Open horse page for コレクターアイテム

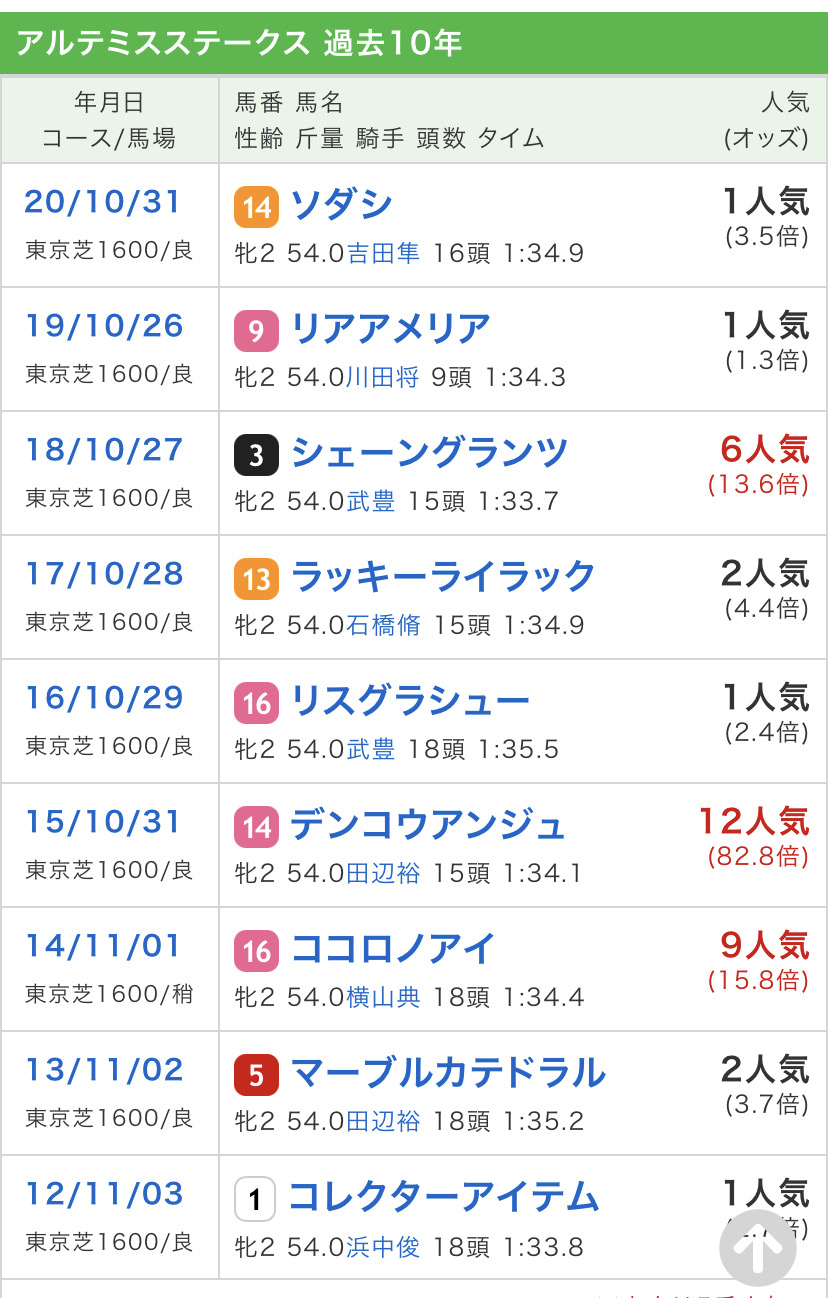[x=444, y=1197]
